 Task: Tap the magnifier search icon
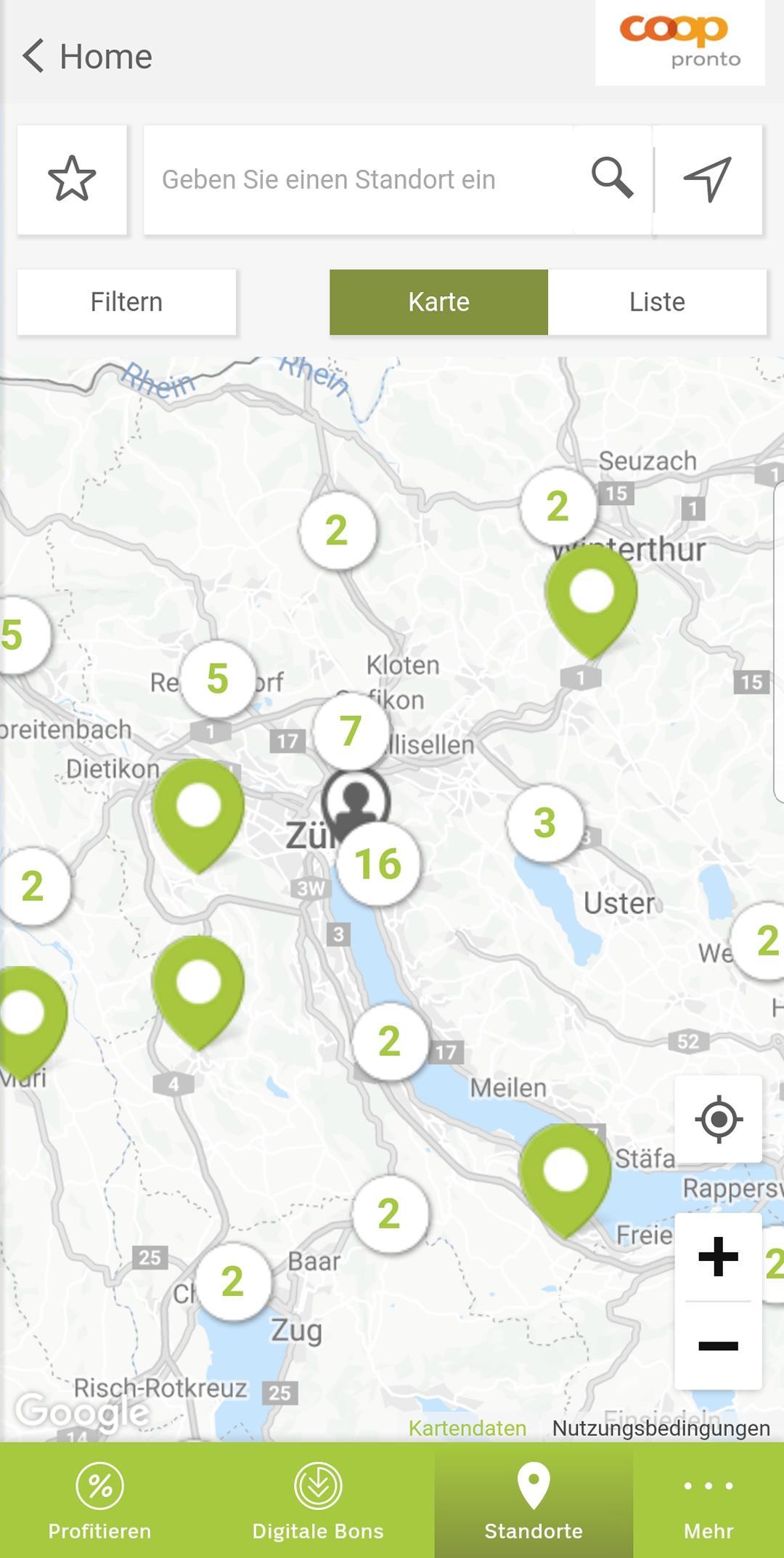point(612,178)
